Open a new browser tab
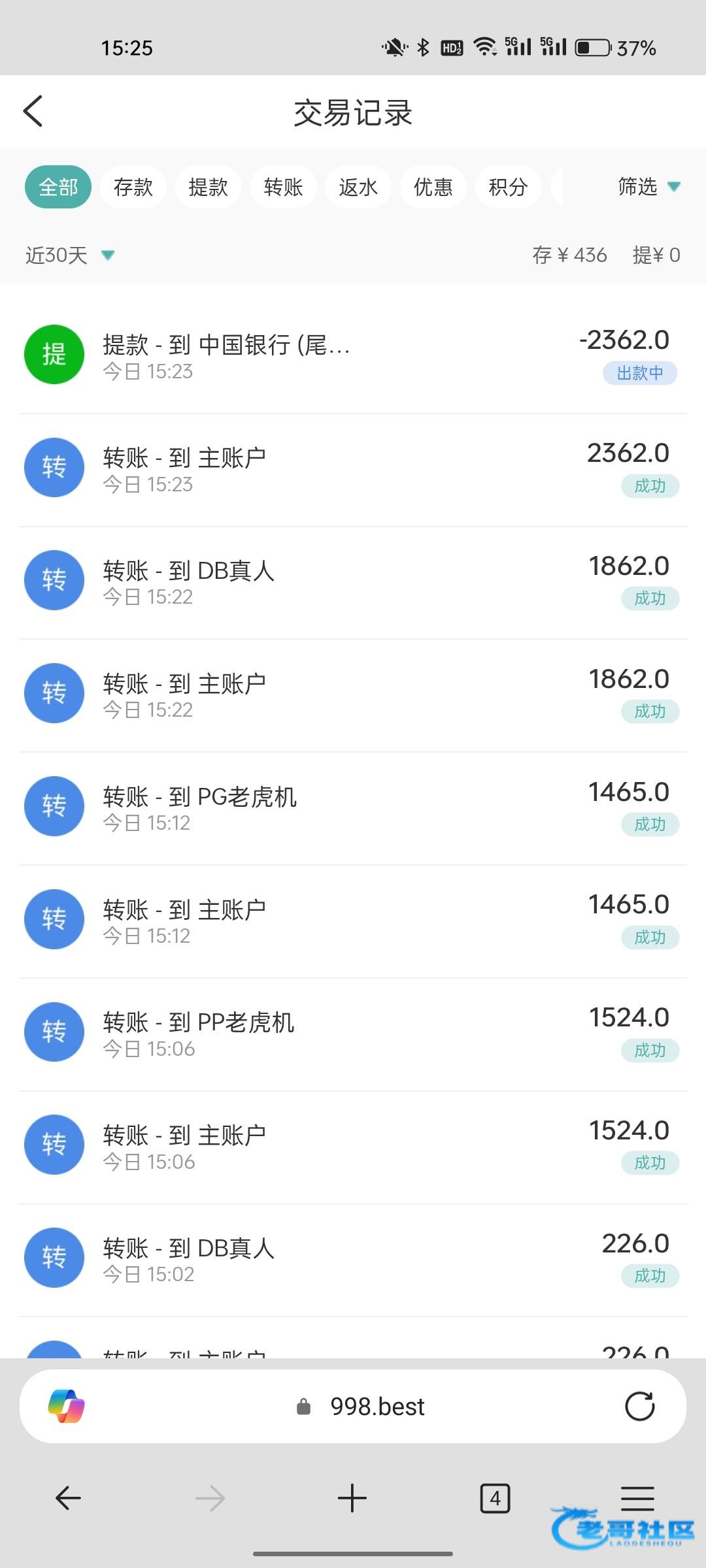Image resolution: width=706 pixels, height=1568 pixels. pos(352,1498)
